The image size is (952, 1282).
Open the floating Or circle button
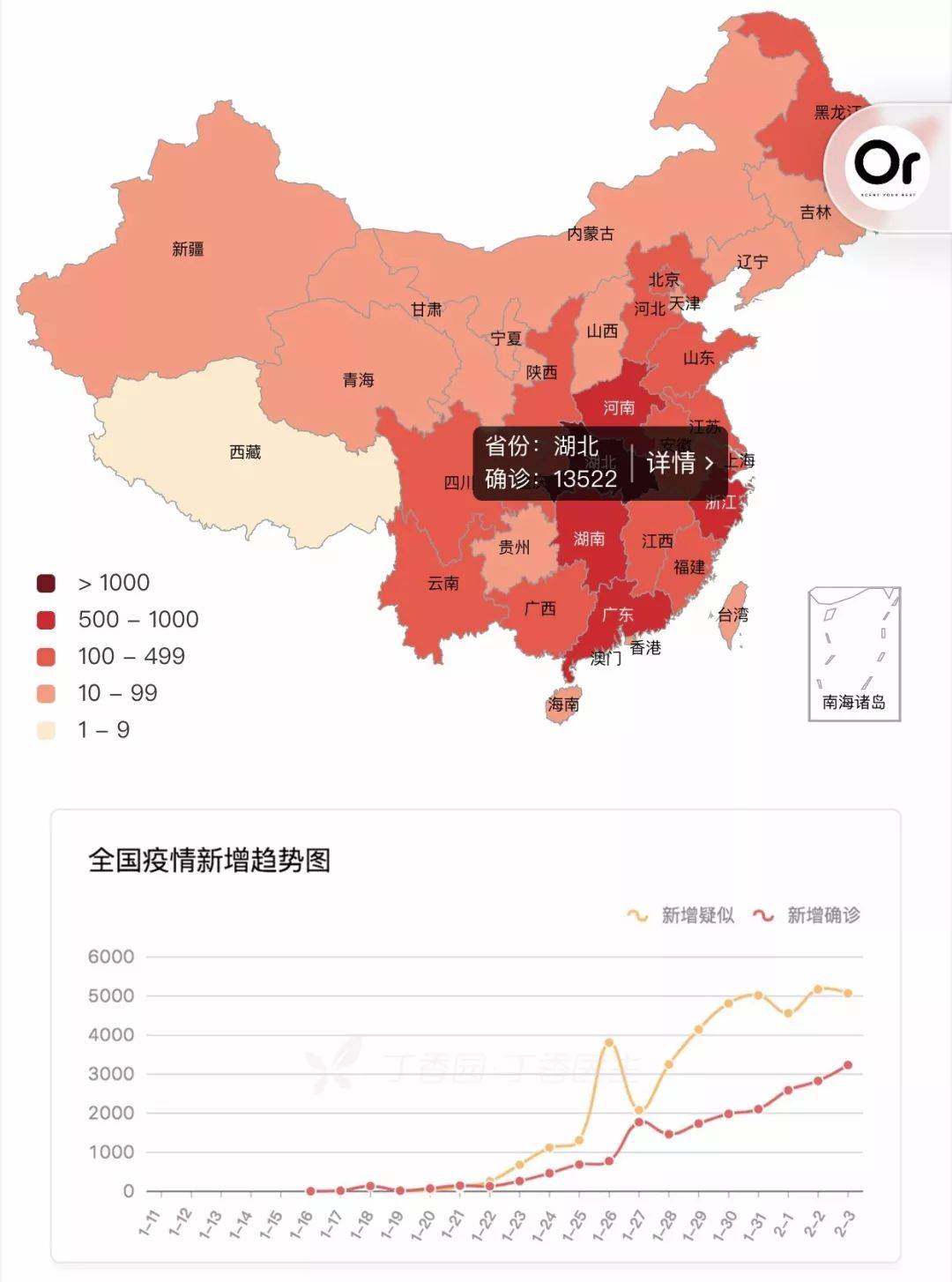pyautogui.click(x=887, y=166)
